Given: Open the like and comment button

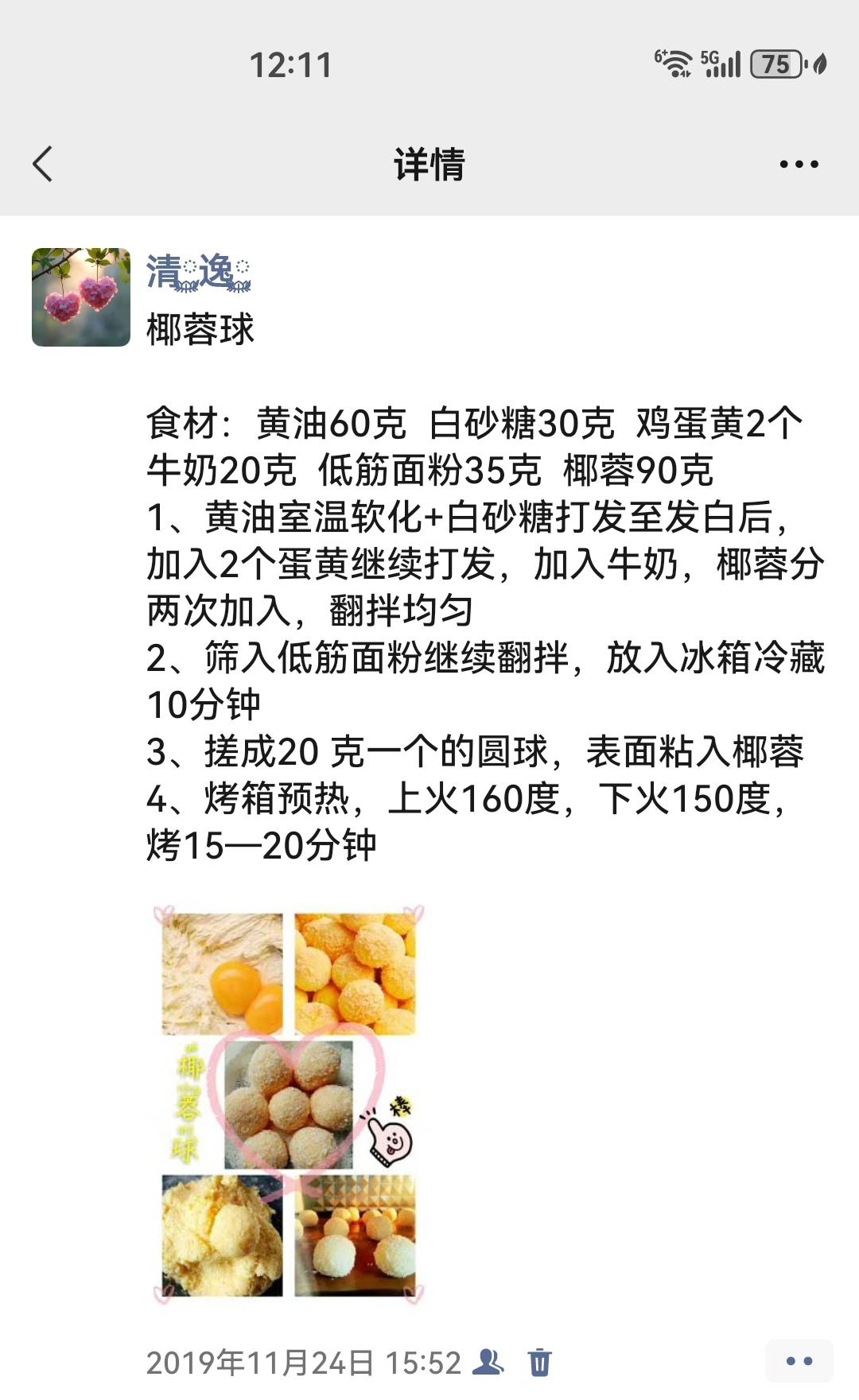Looking at the screenshot, I should [799, 1361].
